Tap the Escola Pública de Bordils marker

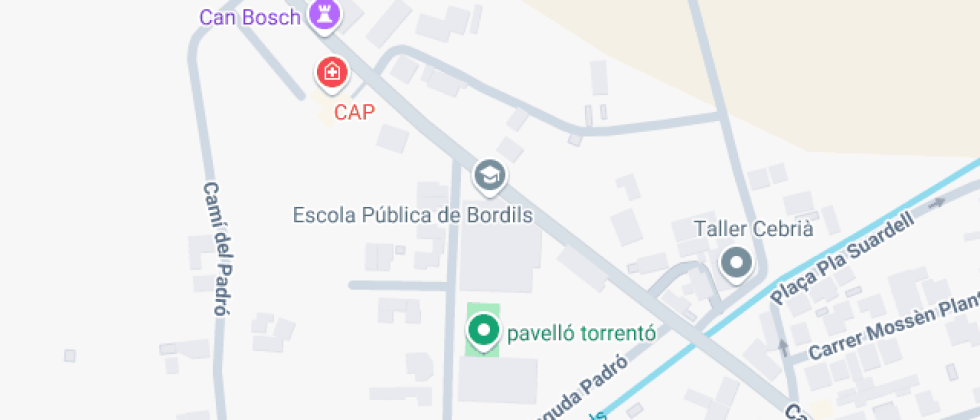tap(489, 176)
